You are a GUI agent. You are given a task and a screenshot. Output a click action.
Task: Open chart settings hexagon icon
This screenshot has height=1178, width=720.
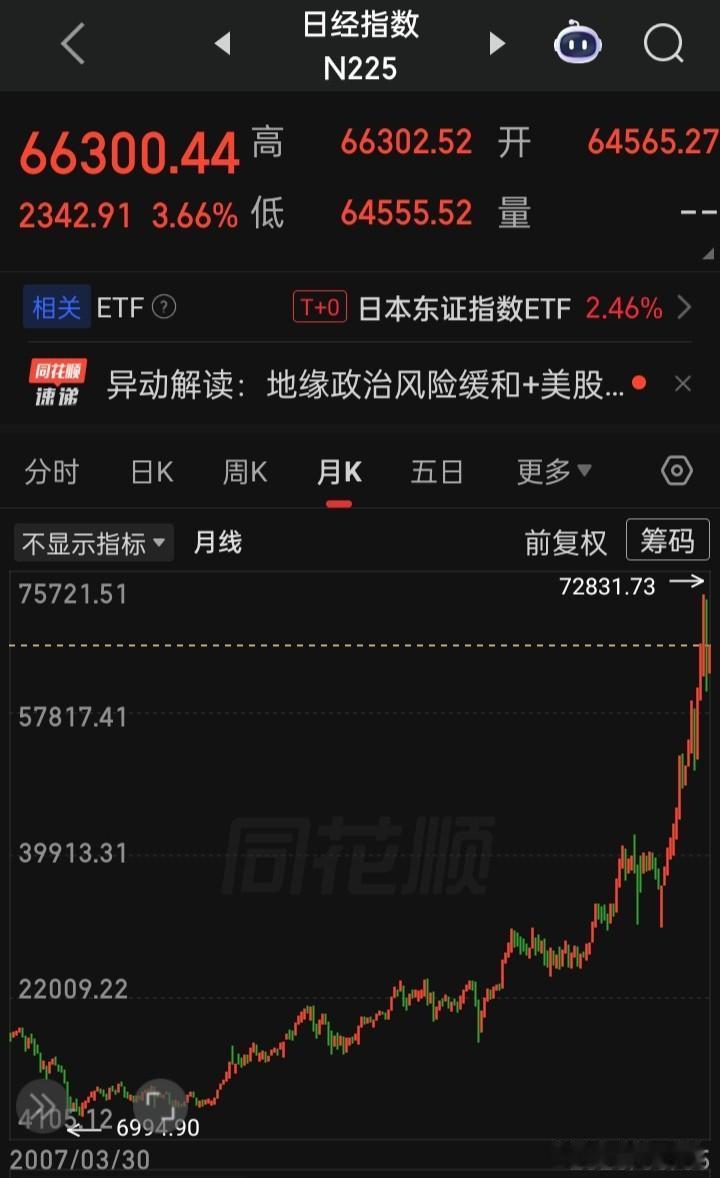(676, 471)
